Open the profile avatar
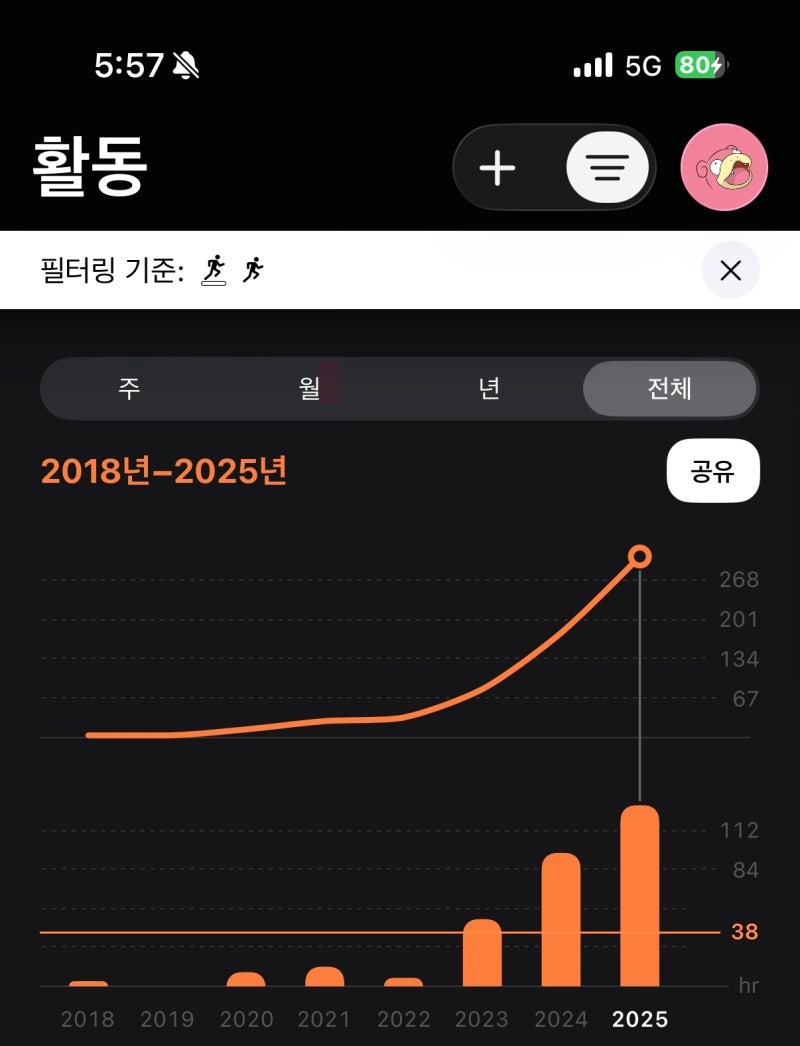This screenshot has width=800, height=1046. [x=724, y=167]
